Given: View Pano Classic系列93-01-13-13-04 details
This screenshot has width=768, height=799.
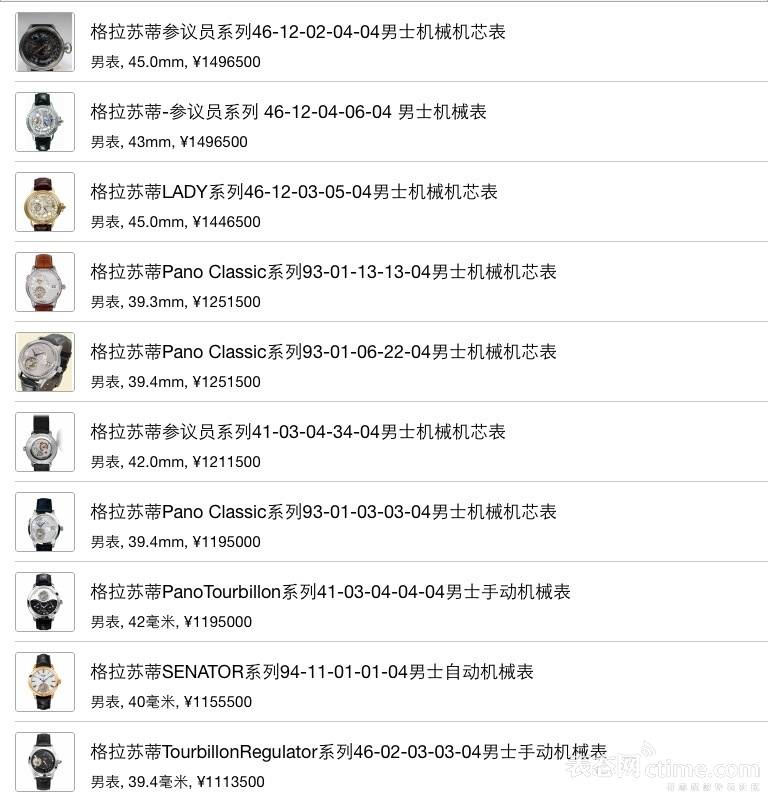Looking at the screenshot, I should point(323,272).
